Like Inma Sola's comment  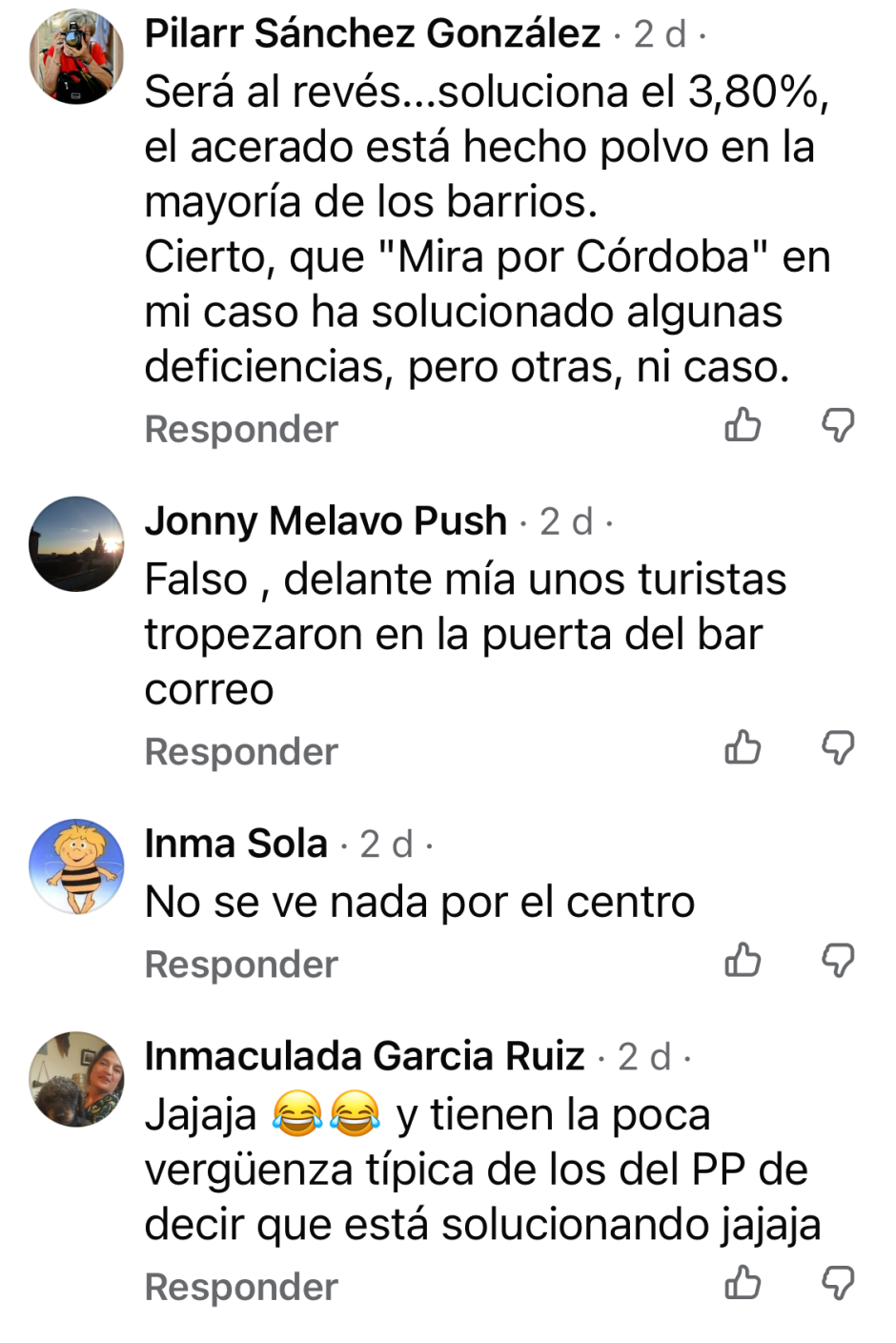(743, 961)
